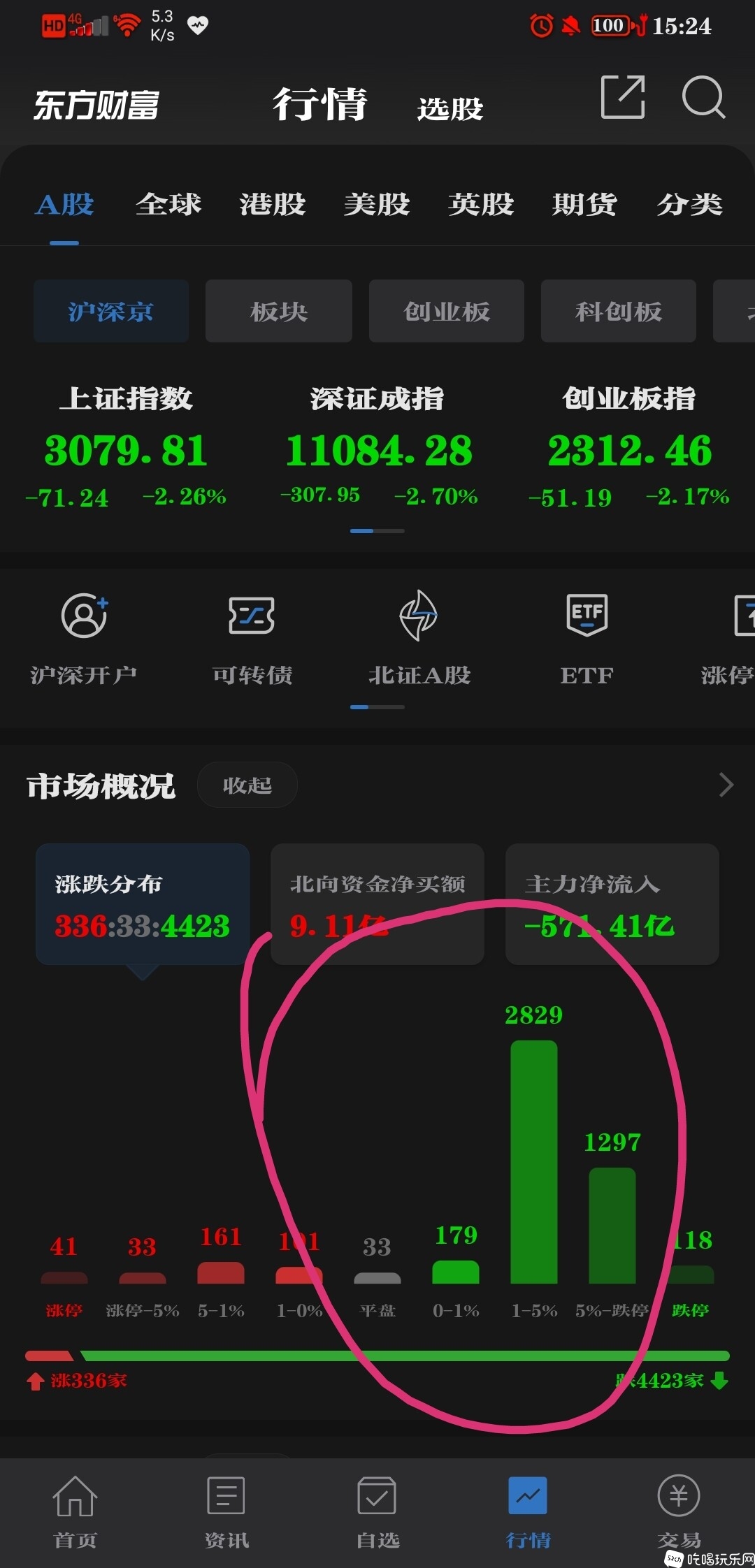Select the 科创板 chip
Screen dimensions: 755x1568
[x=618, y=311]
